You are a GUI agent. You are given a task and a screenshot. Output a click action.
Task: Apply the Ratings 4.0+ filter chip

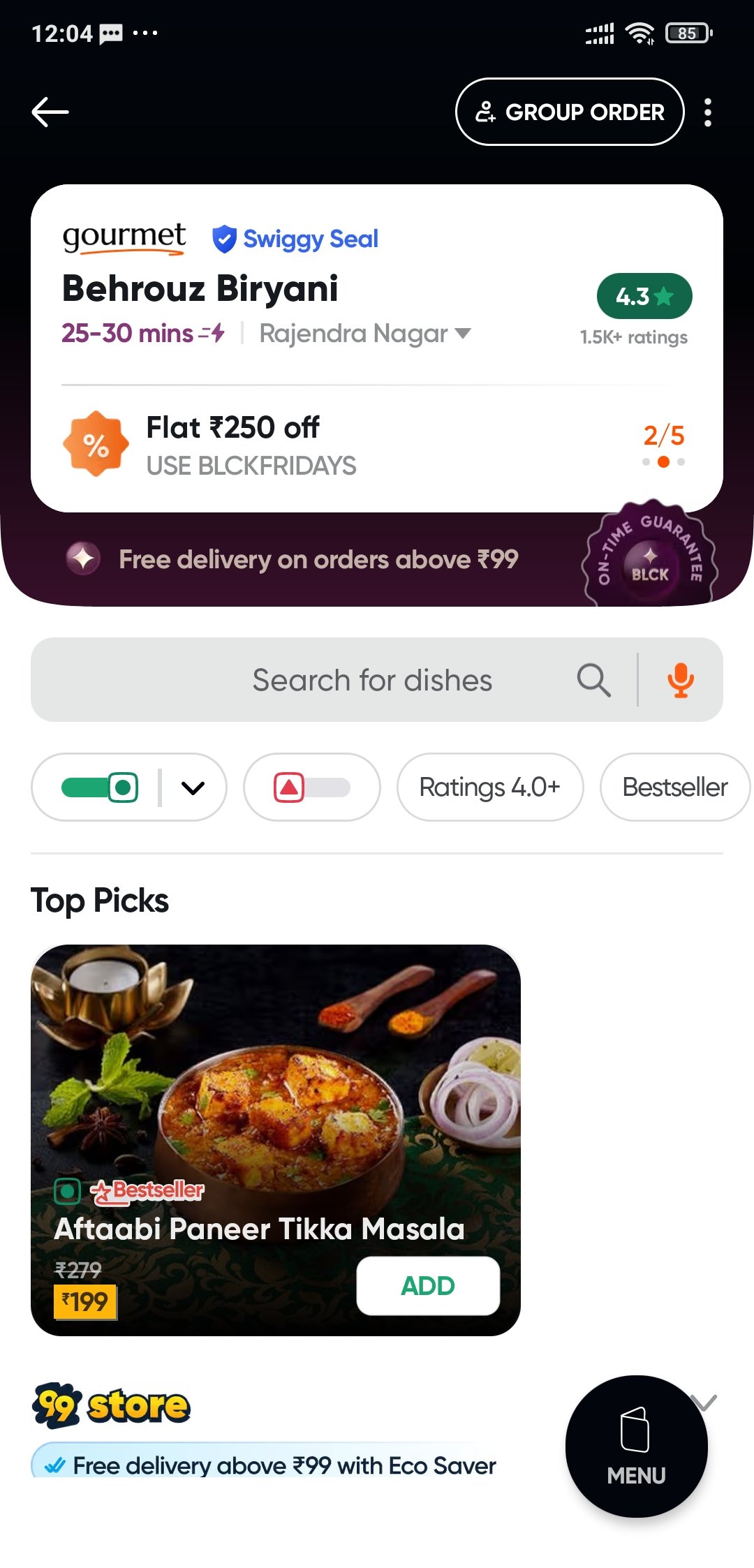[490, 787]
